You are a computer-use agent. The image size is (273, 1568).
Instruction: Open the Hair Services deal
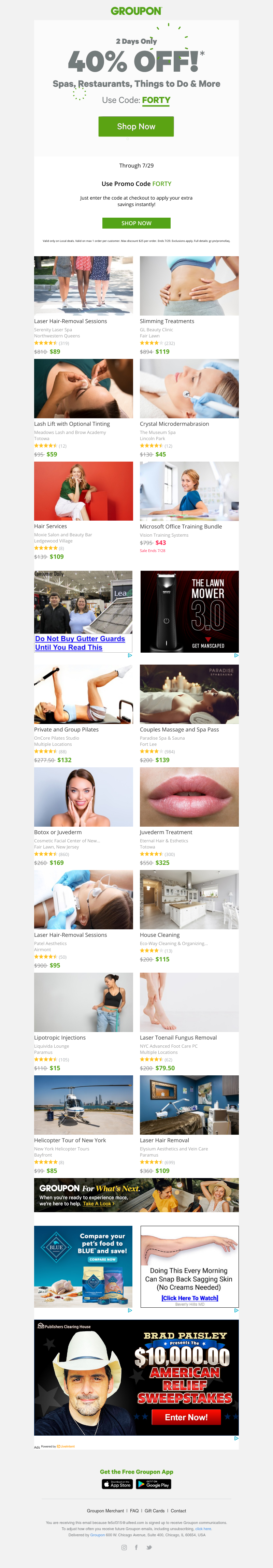51,526
